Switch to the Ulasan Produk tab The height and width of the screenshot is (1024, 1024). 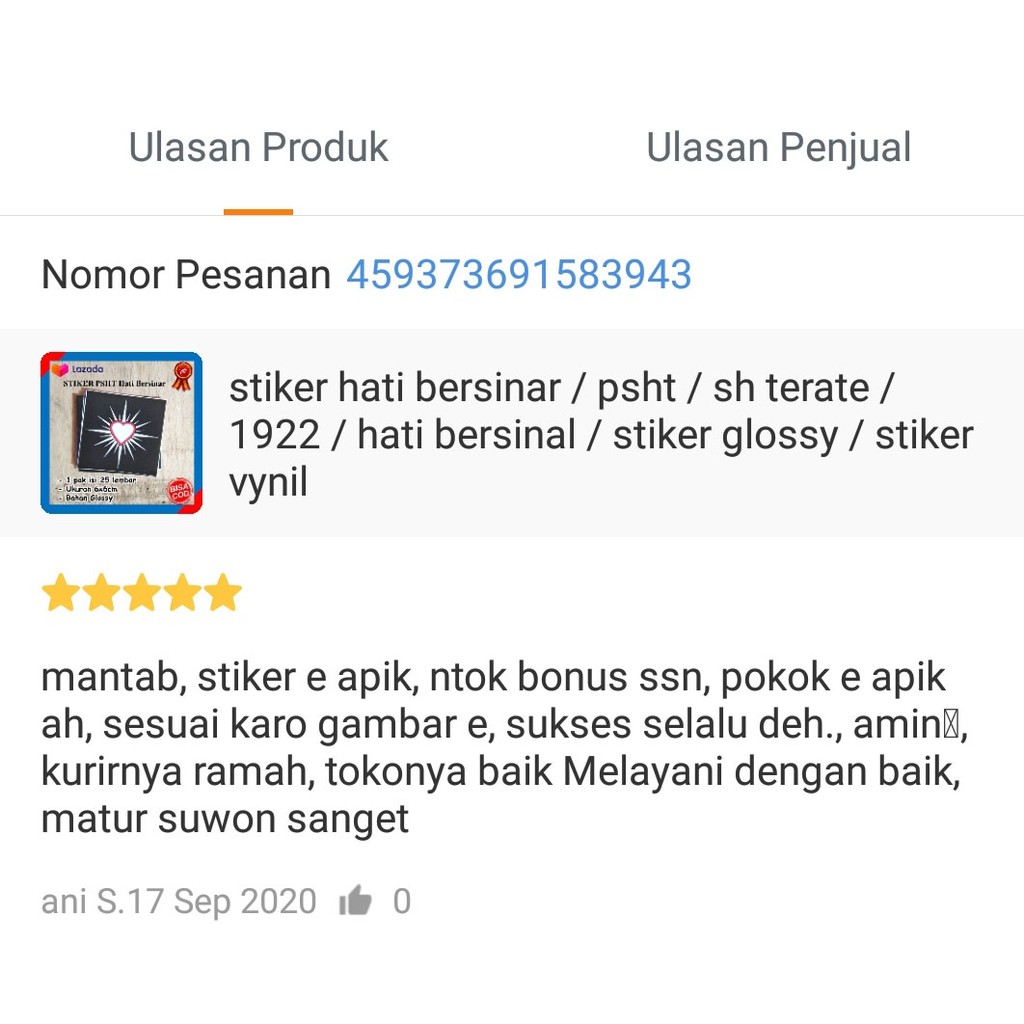258,149
